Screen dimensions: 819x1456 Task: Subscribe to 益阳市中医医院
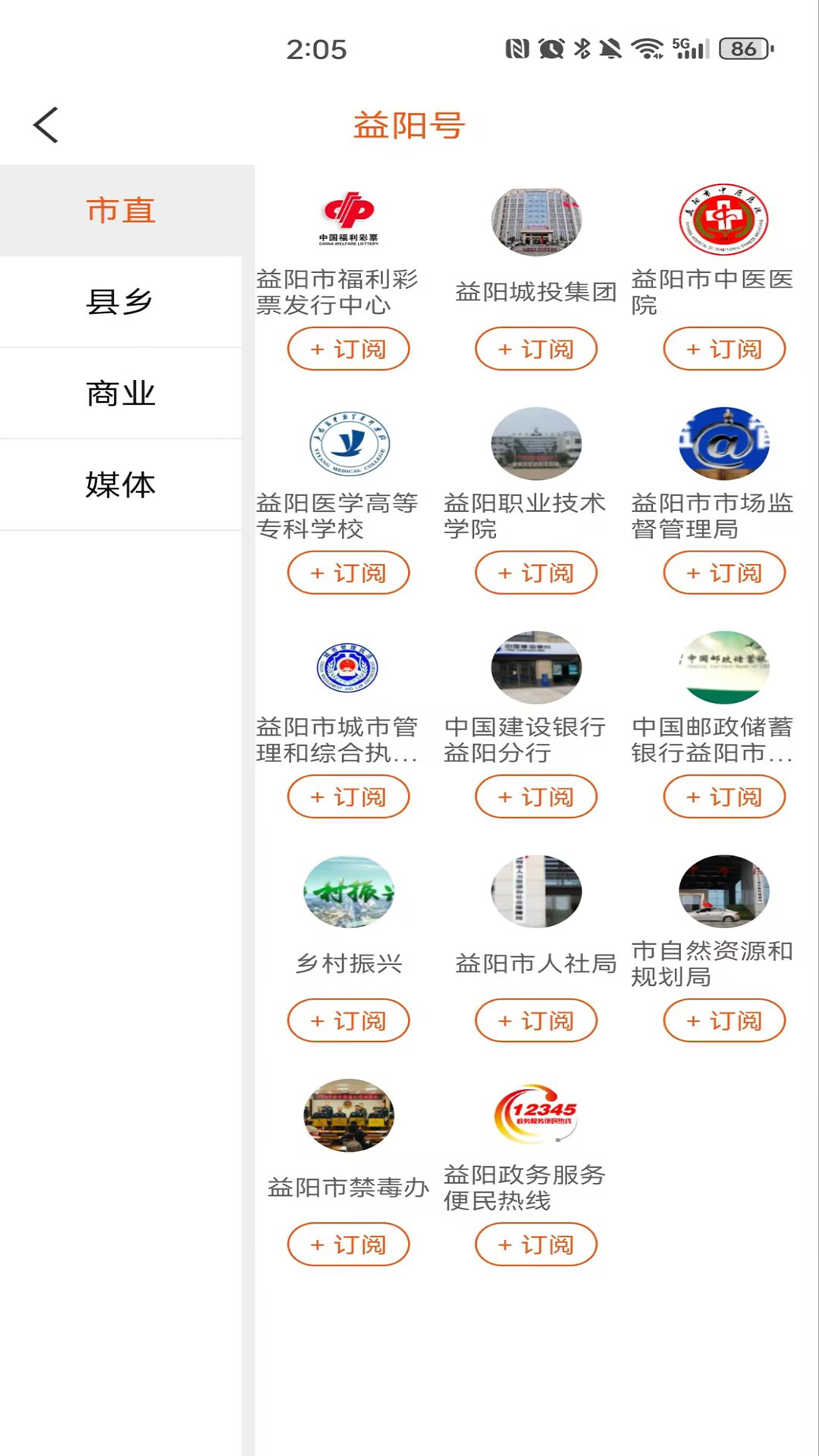coord(724,349)
